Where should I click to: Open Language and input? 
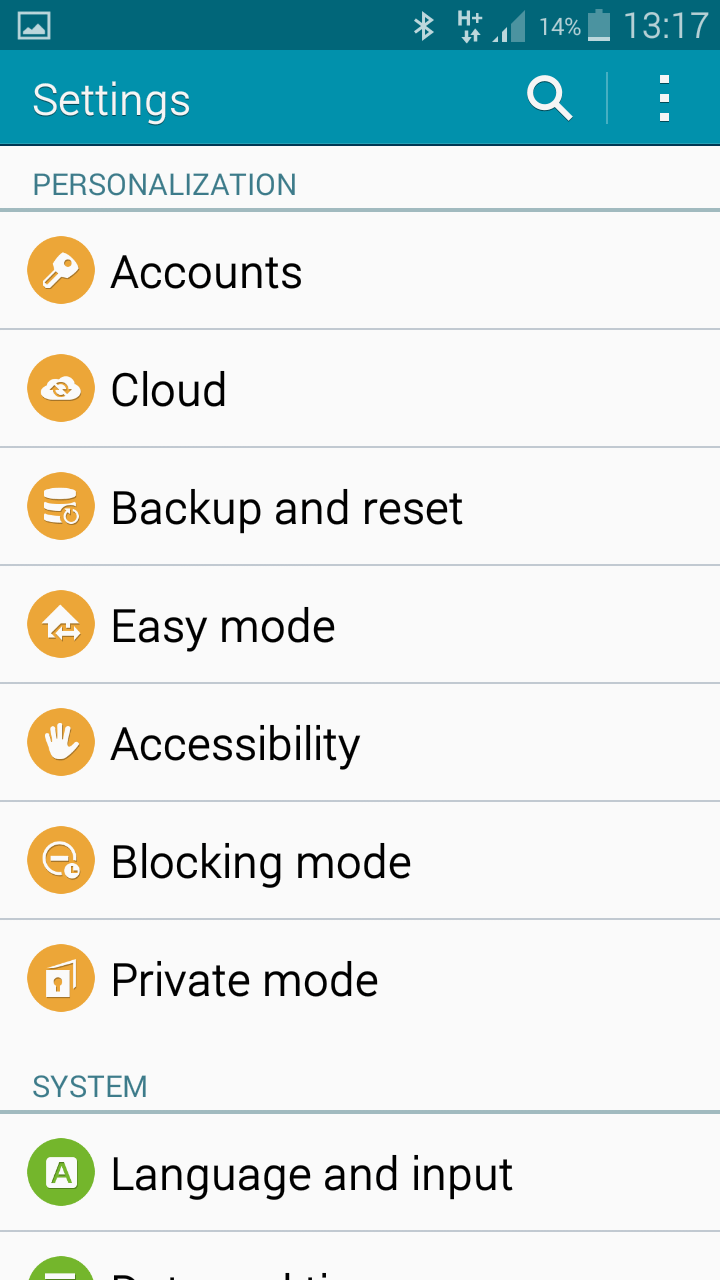coord(311,1174)
